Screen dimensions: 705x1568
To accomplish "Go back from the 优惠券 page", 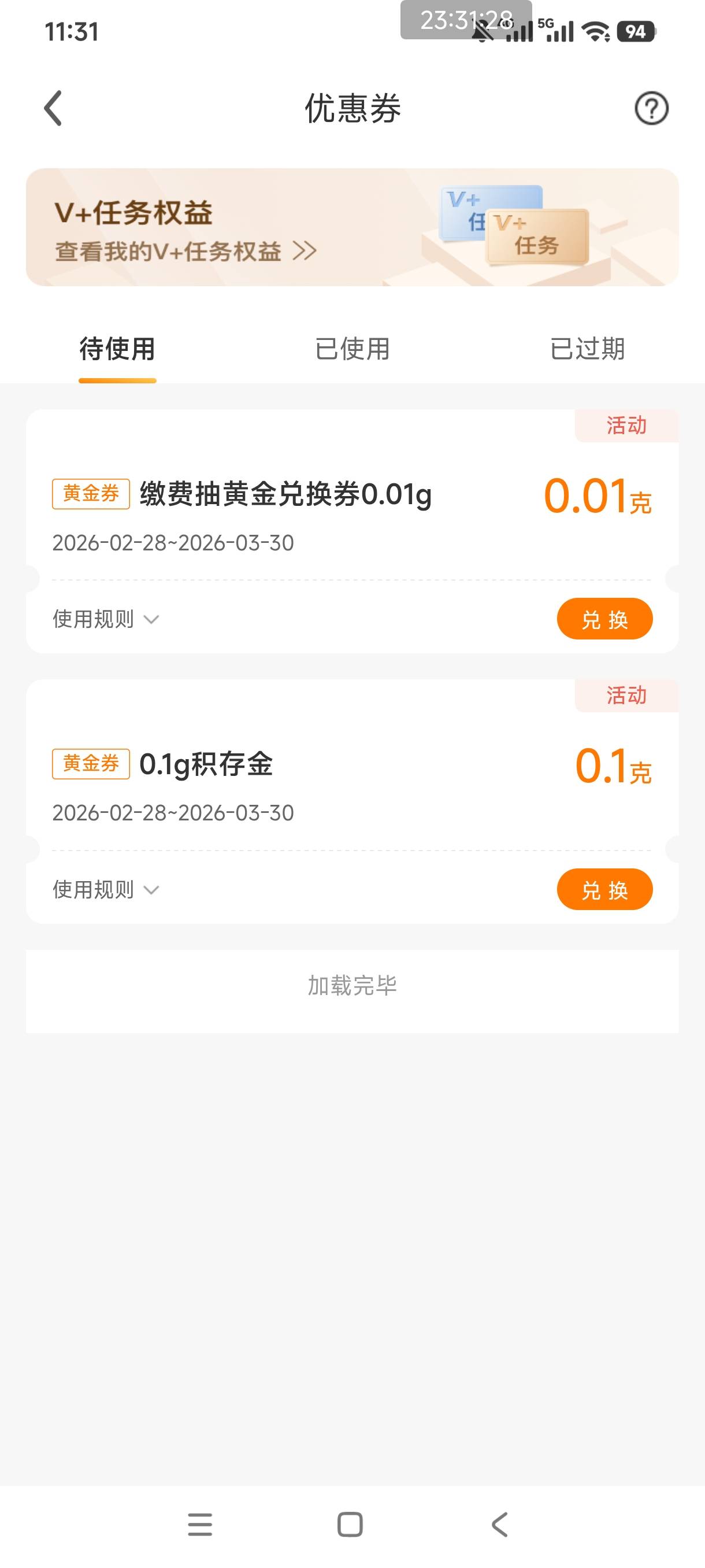I will tap(54, 108).
